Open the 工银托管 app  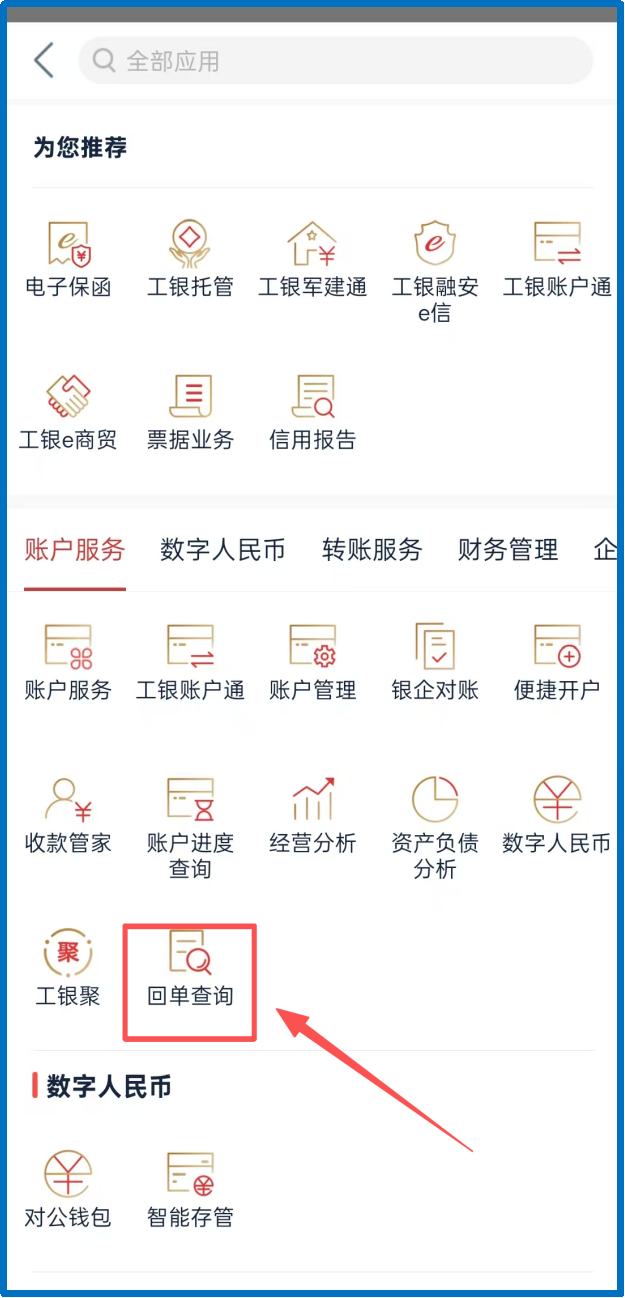190,260
